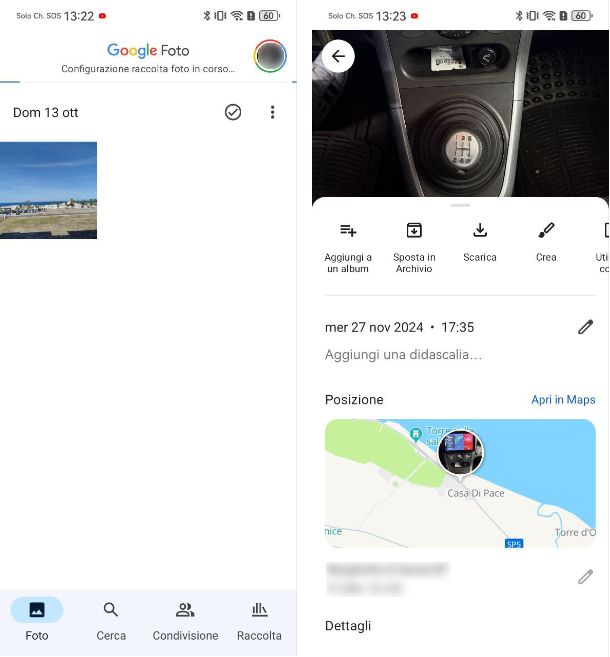The height and width of the screenshot is (657, 610).
Task: Edit the location address
Action: 585,577
